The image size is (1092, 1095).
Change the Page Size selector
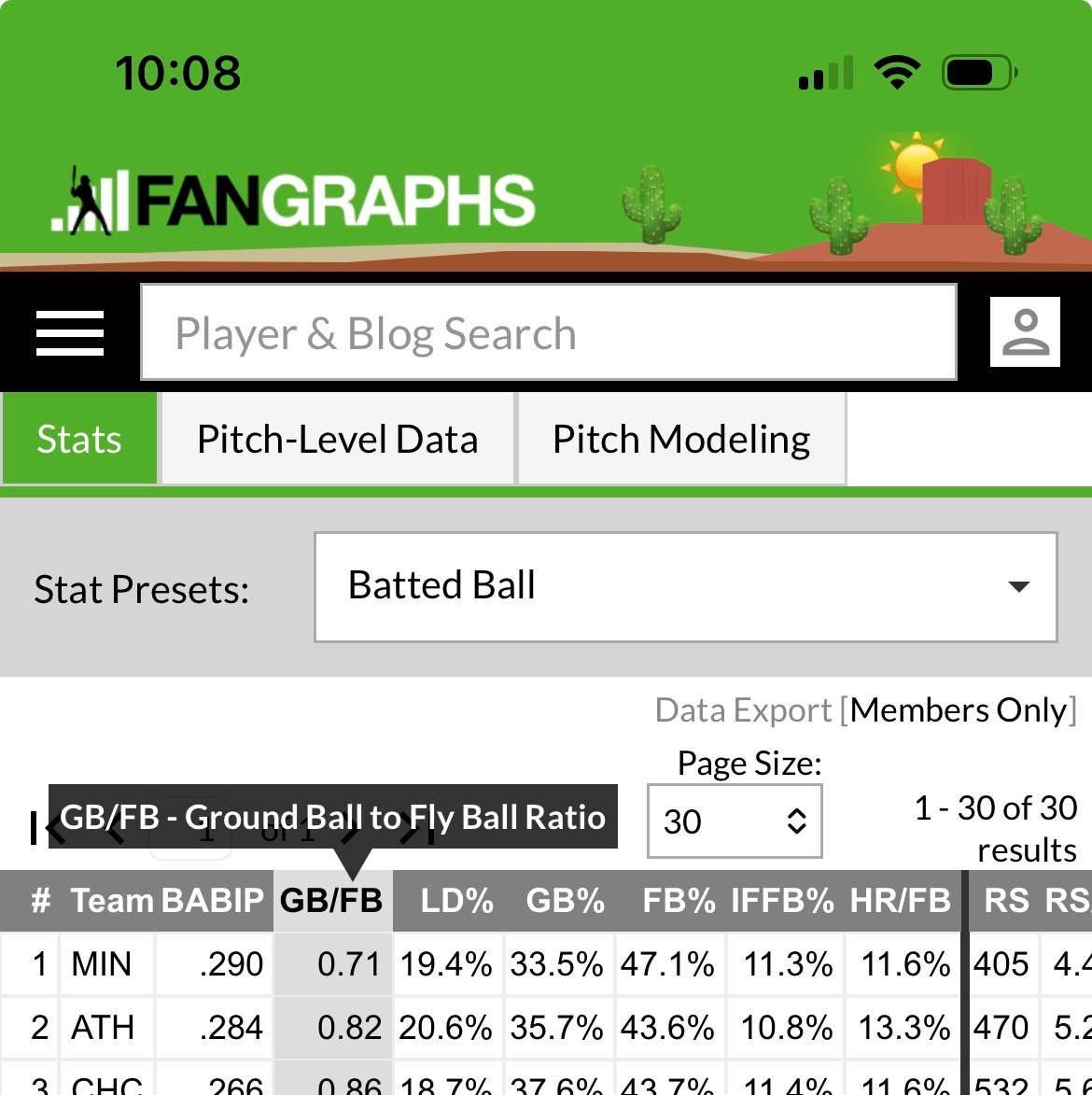734,821
